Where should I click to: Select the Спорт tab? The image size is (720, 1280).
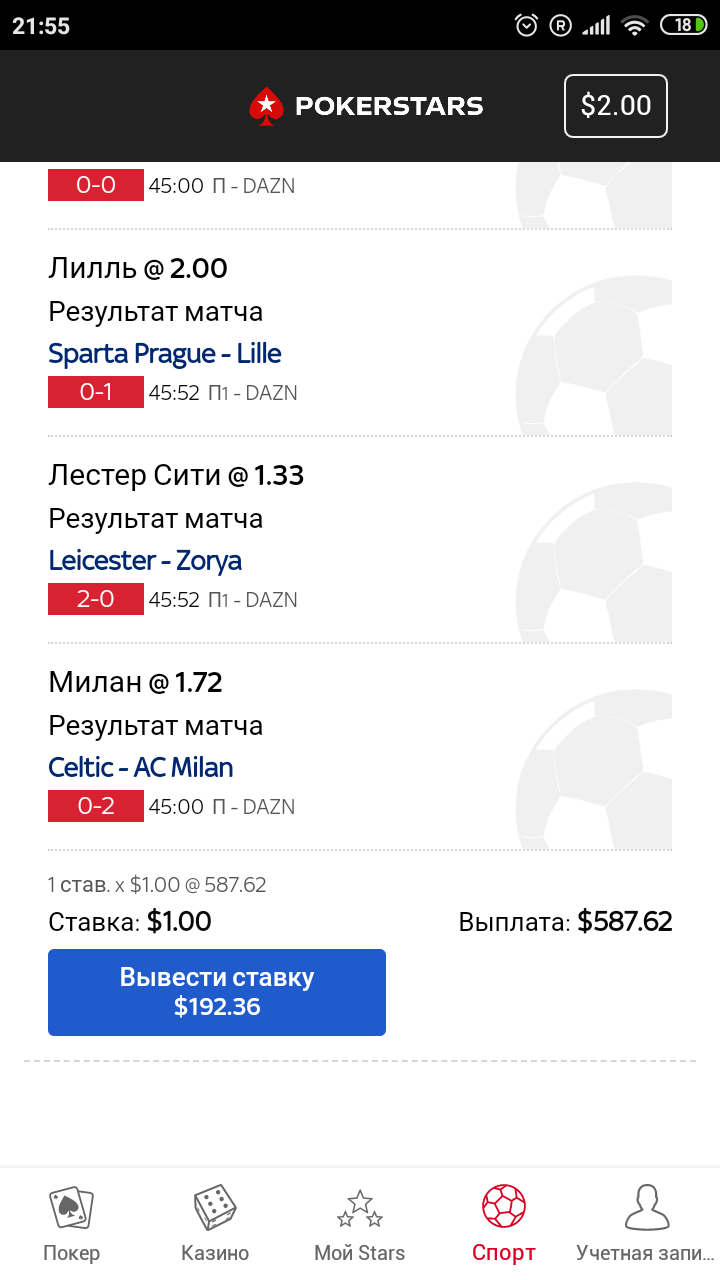click(x=504, y=1223)
